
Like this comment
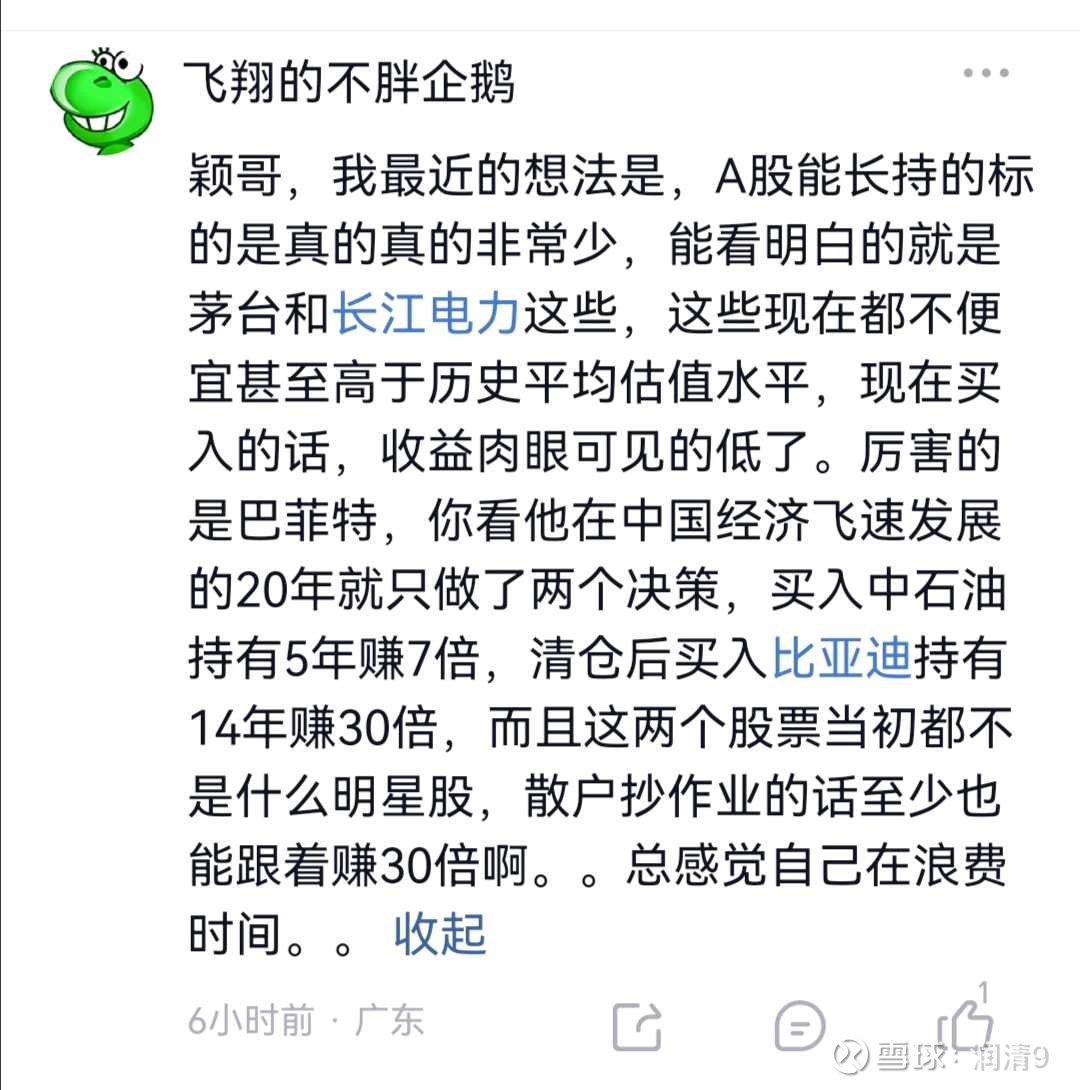[963, 1023]
